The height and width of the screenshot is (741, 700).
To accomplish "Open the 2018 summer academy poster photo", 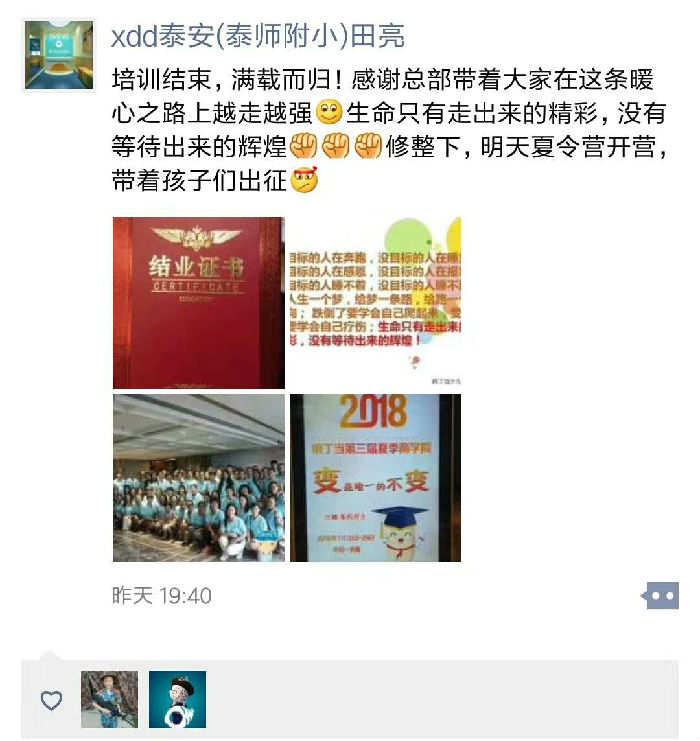I will [375, 477].
